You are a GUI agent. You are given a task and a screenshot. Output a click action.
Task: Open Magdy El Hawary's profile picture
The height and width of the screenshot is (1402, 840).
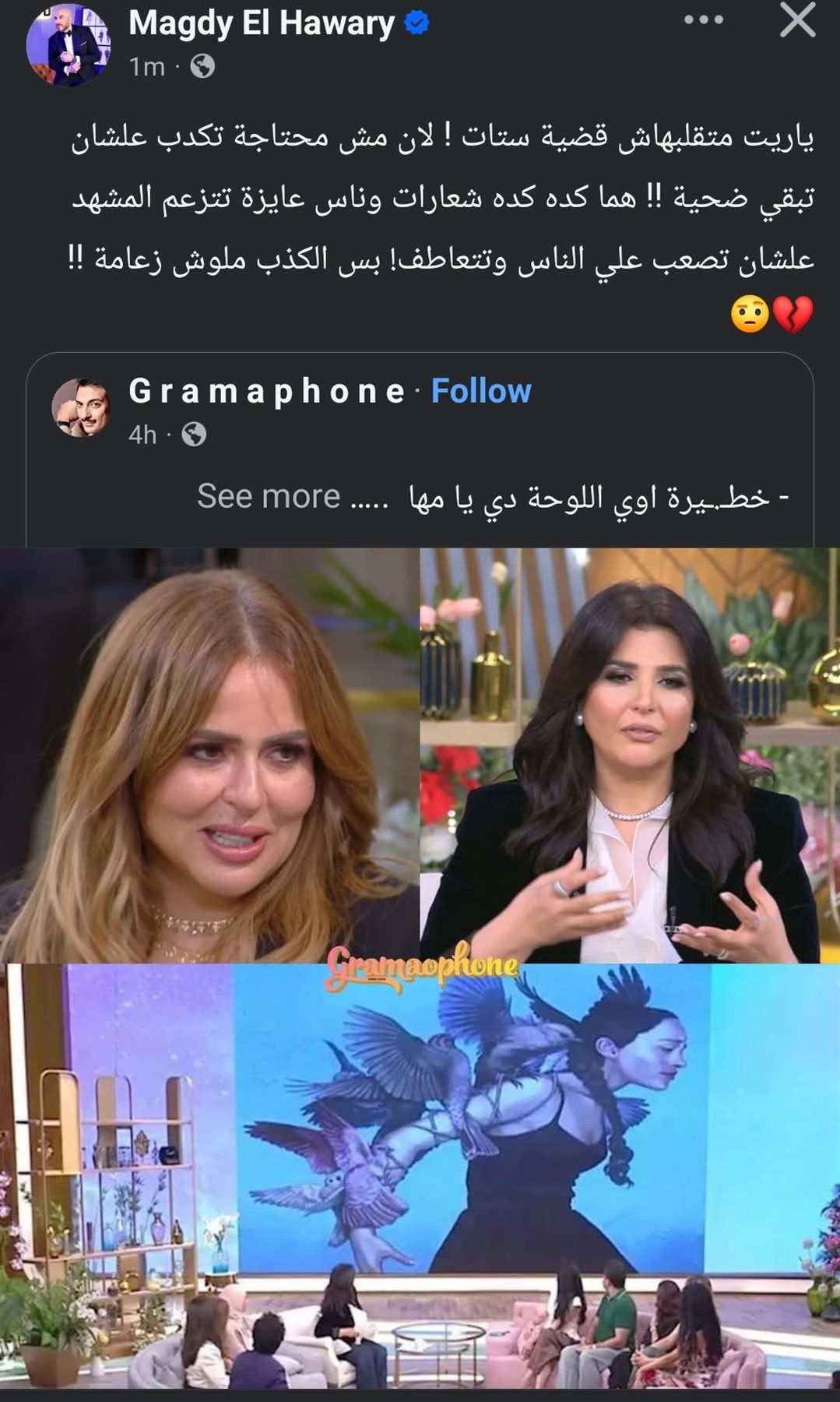point(69,44)
